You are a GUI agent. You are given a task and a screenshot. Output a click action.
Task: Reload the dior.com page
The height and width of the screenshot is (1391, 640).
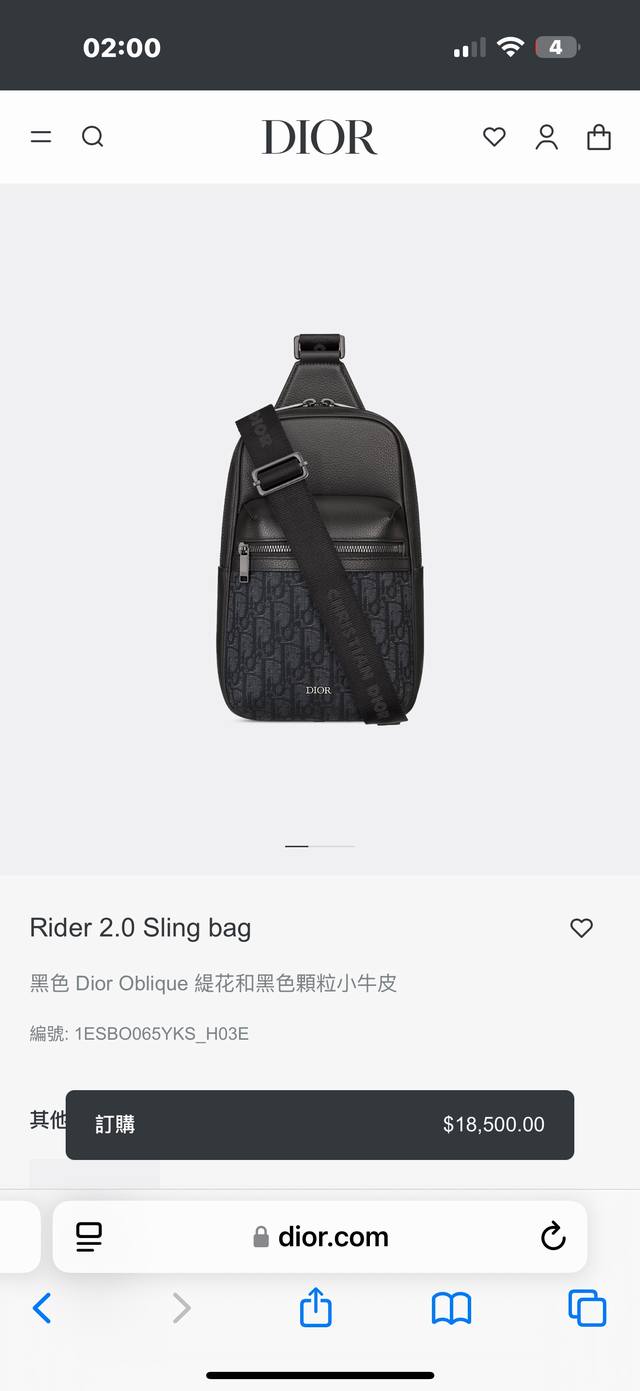(553, 1237)
